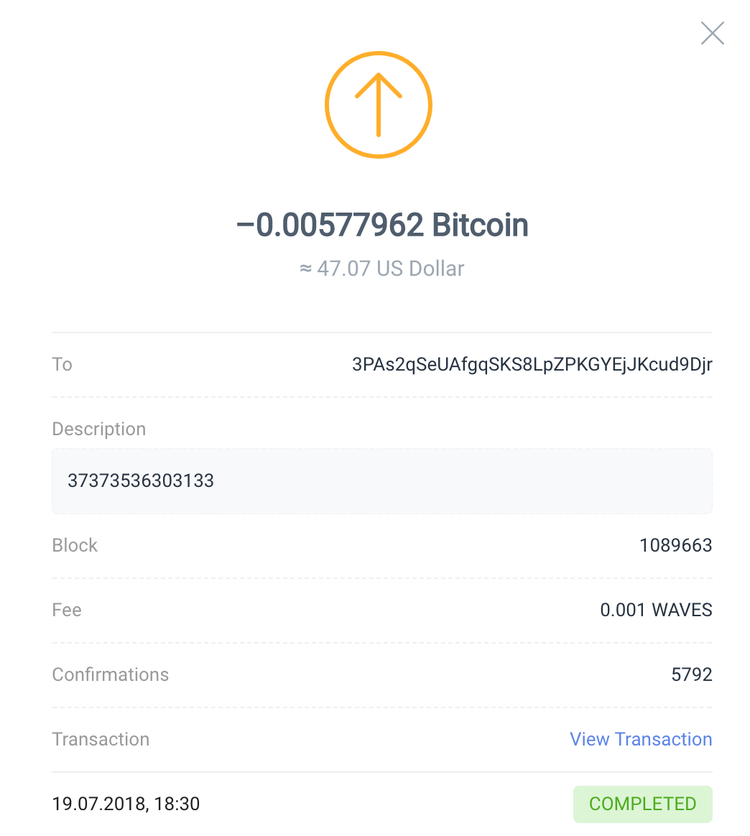Click the orange outgoing transfer arrow icon
750x836 pixels.
click(378, 104)
